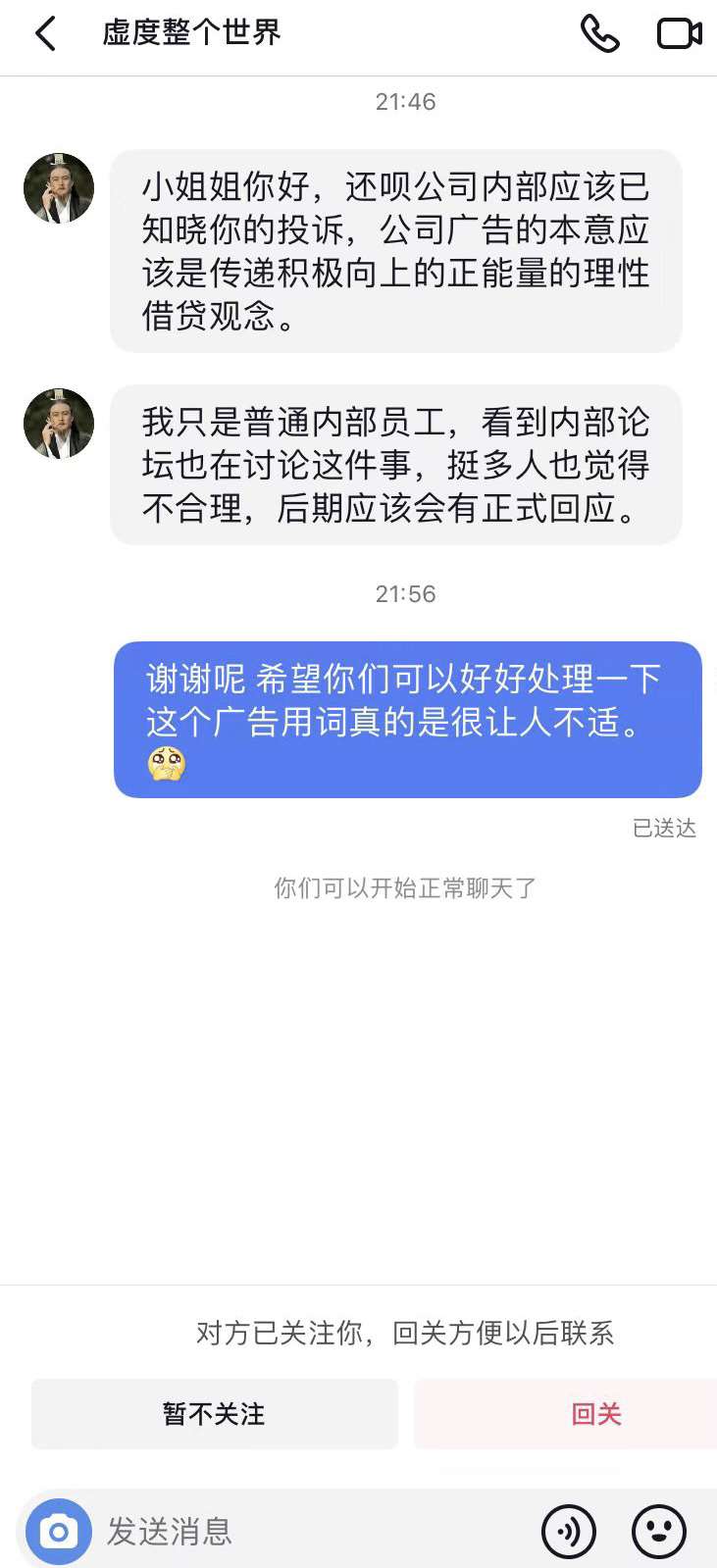Image resolution: width=717 pixels, height=1568 pixels.
Task: Open sender's avatar beside 我只是普通内部员工 message
Action: [59, 424]
